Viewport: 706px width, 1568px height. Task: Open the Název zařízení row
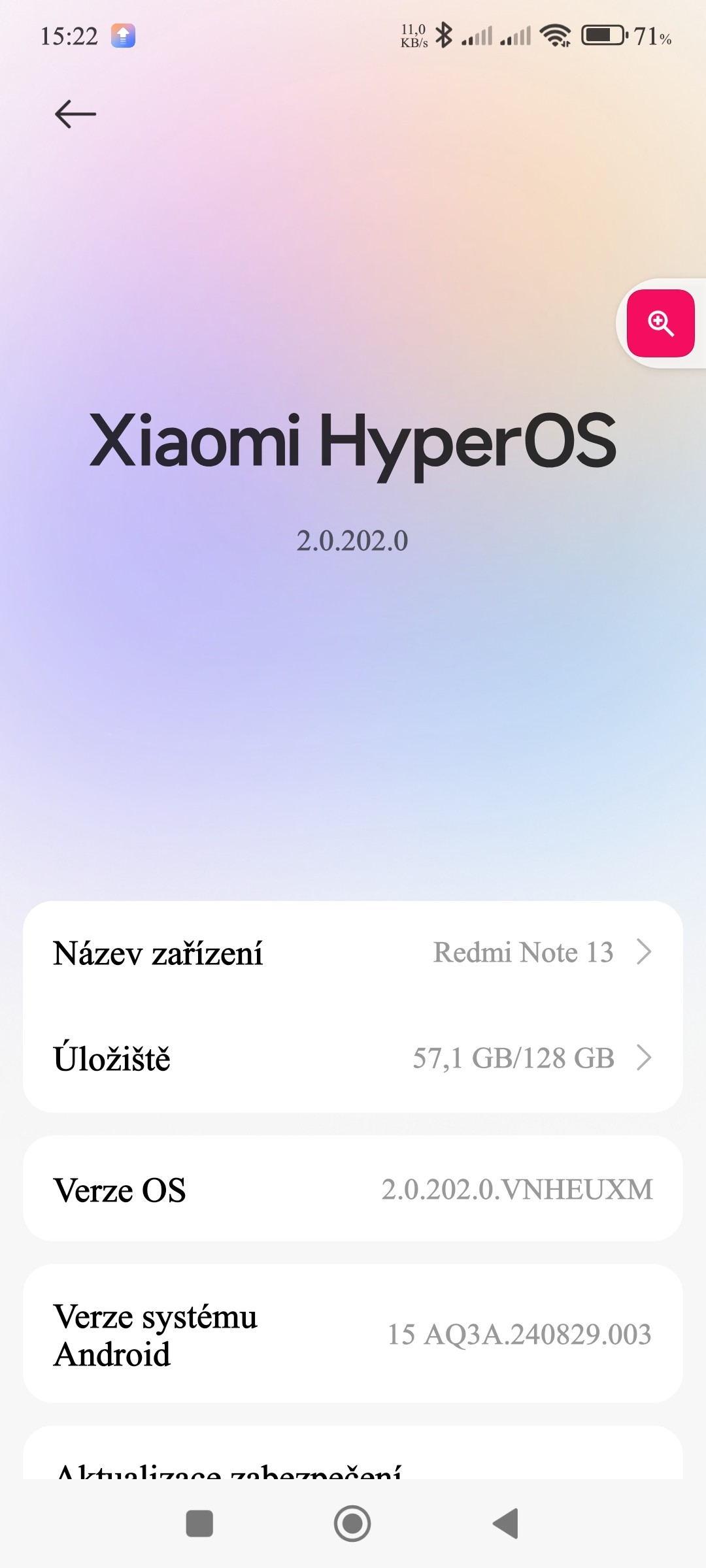(x=353, y=953)
